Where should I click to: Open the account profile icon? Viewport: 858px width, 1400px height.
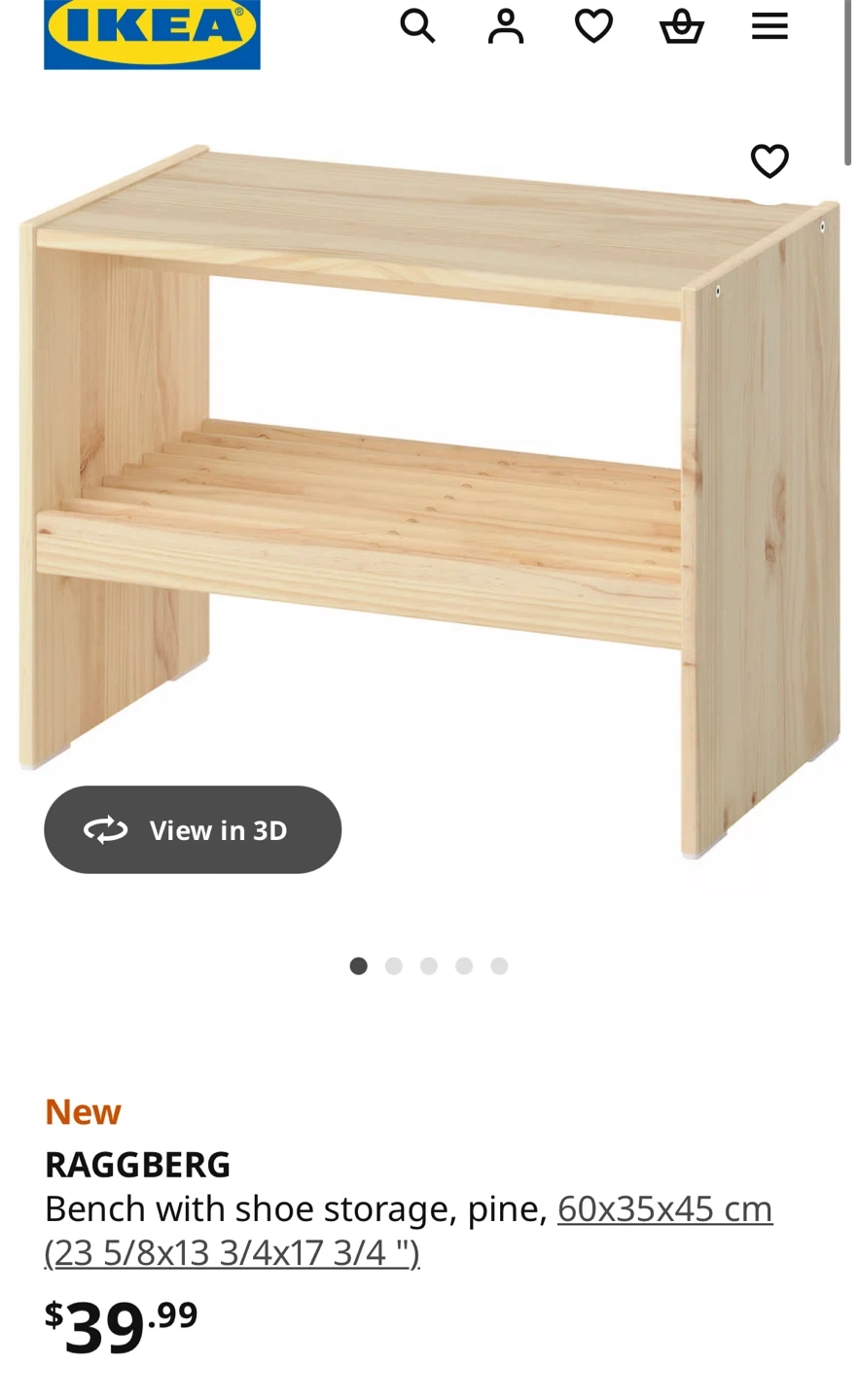505,26
